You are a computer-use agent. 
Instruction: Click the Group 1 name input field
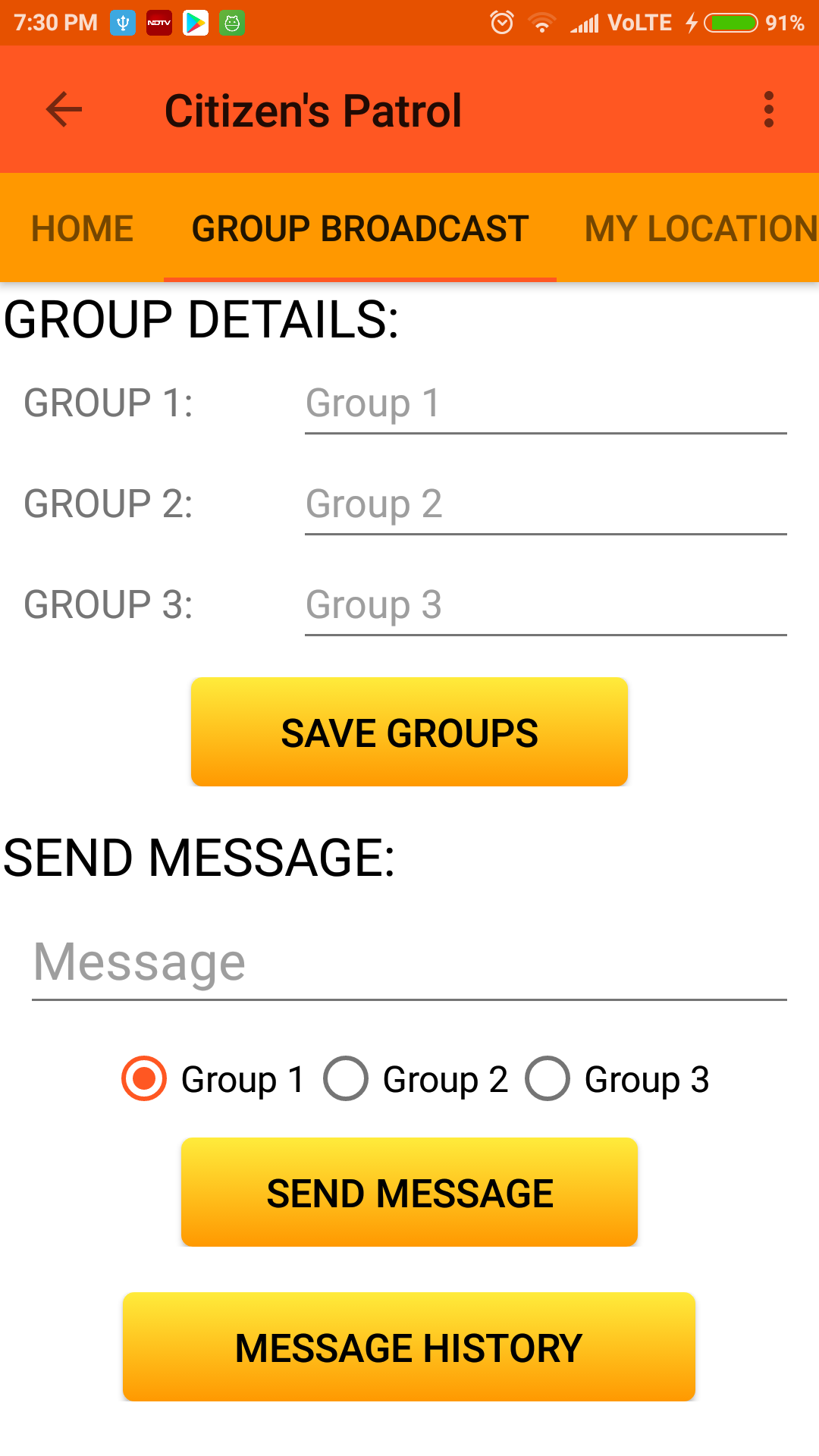click(x=544, y=403)
